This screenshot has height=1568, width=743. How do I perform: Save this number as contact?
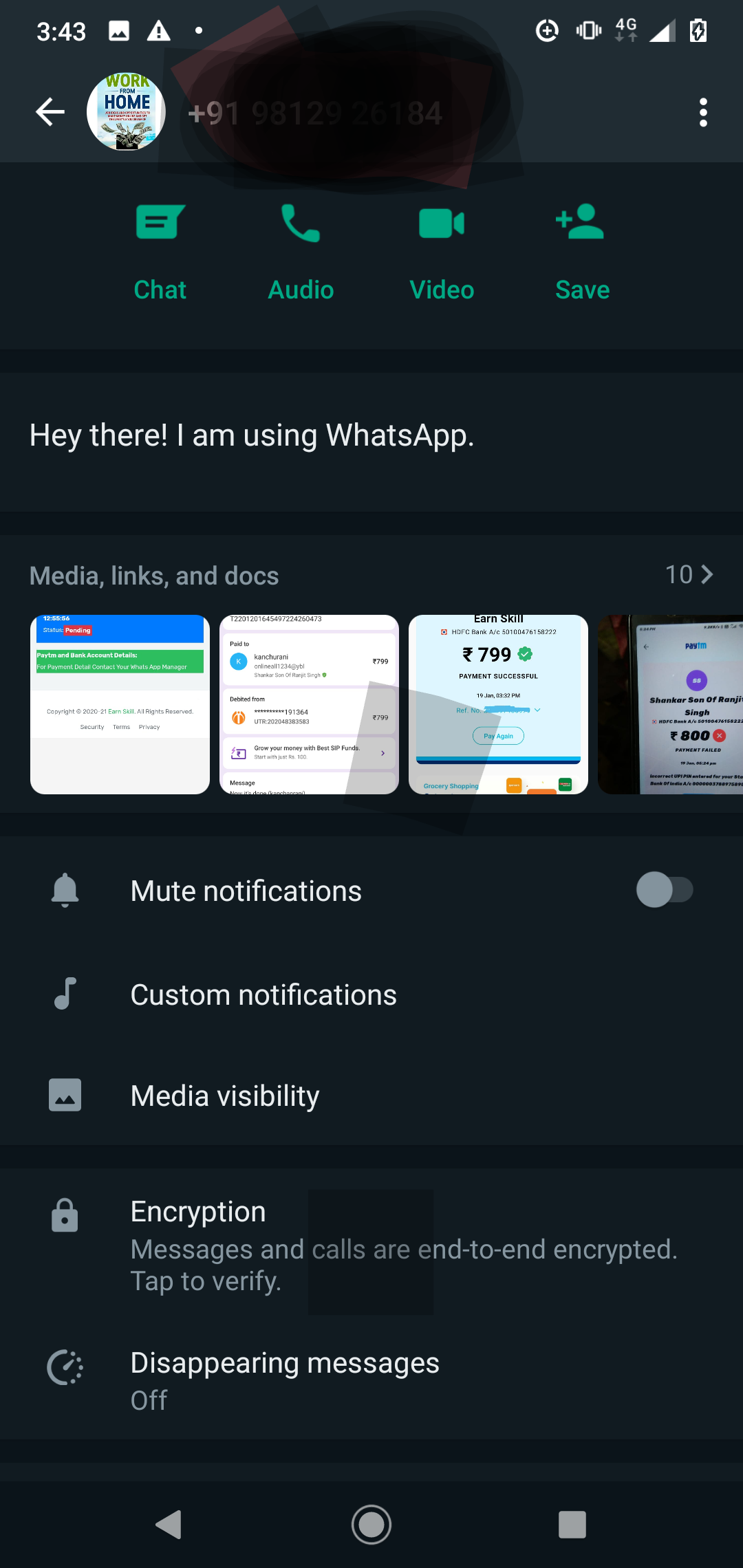point(582,252)
